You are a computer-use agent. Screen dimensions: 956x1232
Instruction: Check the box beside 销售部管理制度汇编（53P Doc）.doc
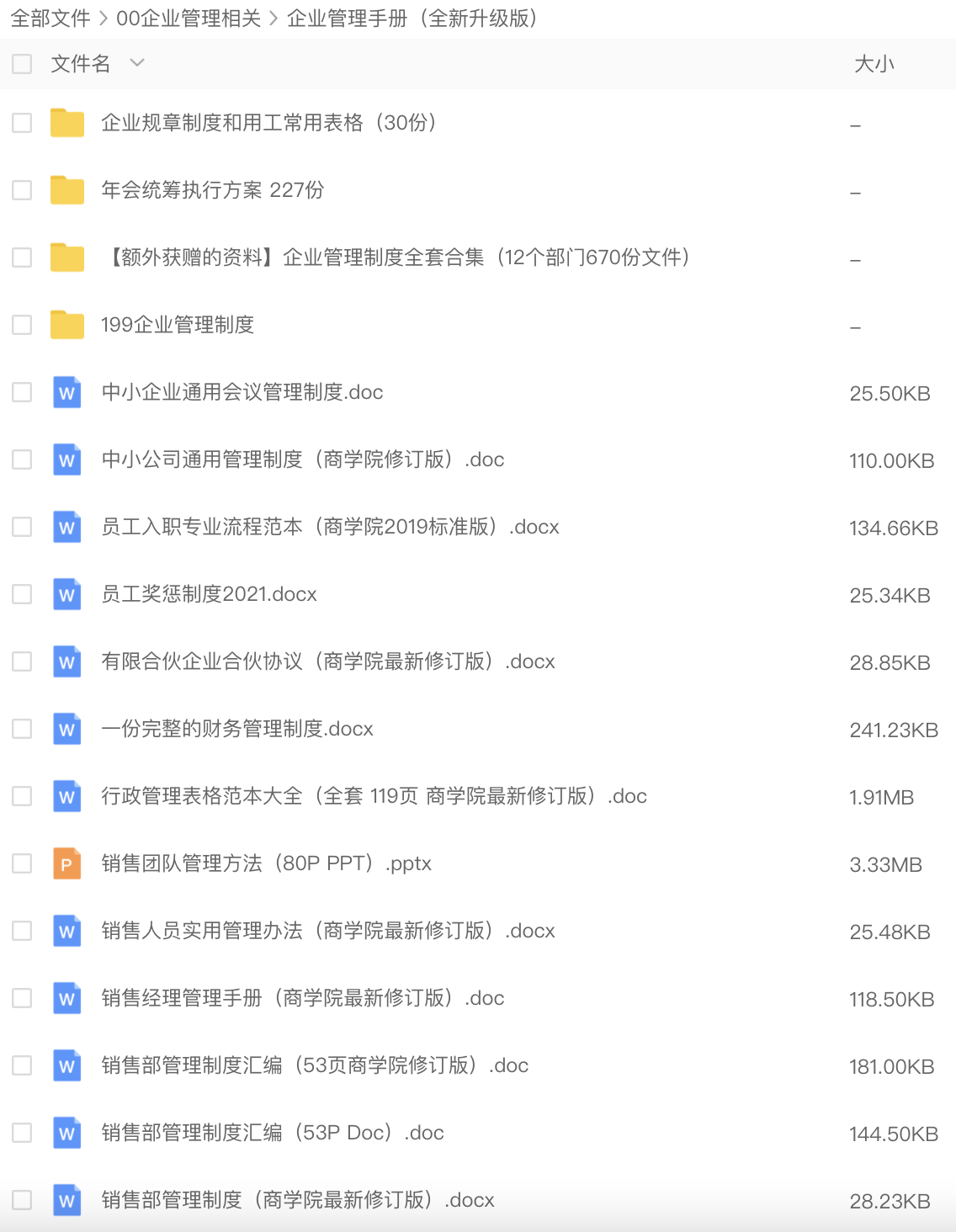[21, 1132]
